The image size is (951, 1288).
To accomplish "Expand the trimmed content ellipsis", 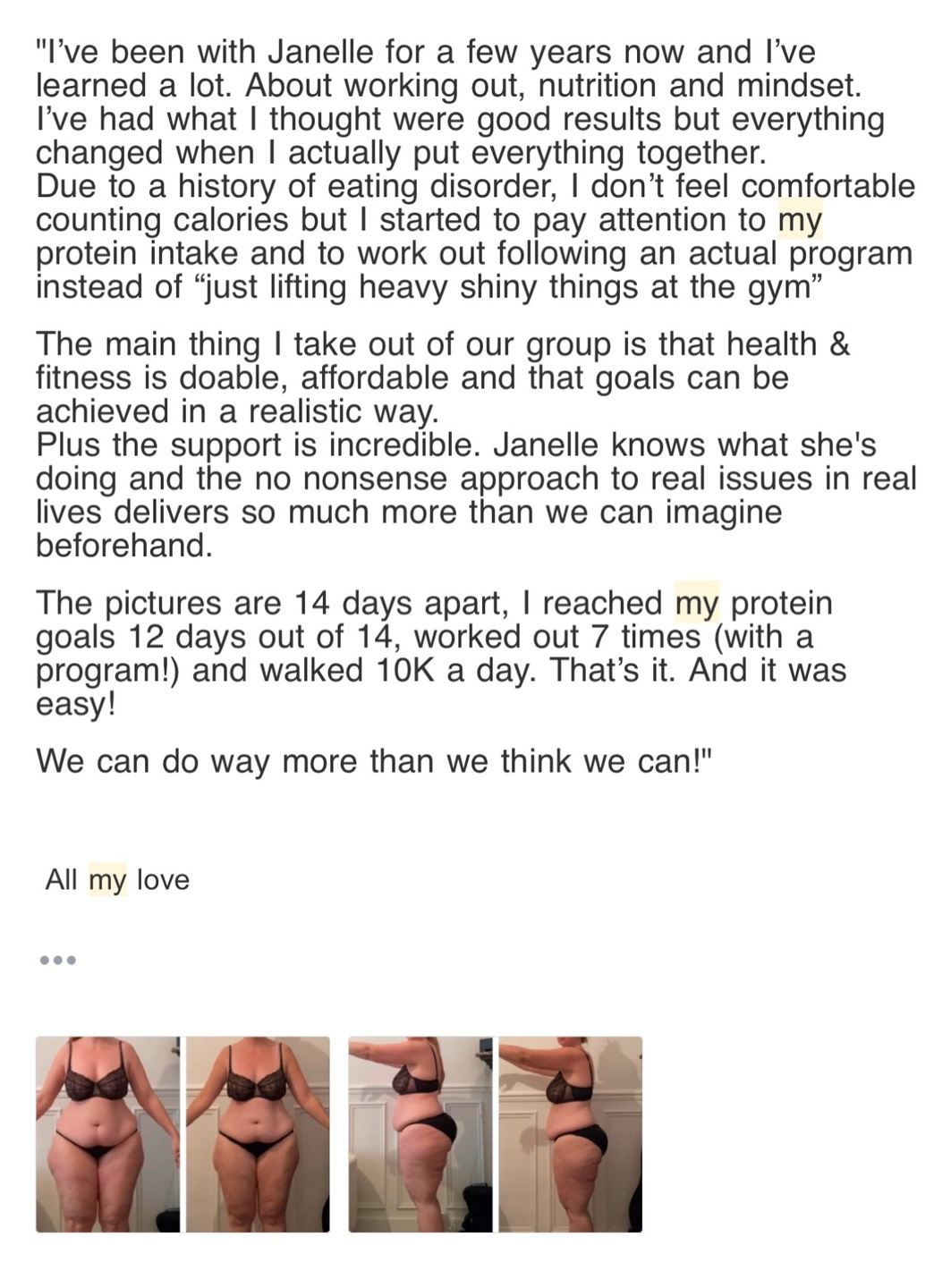I will pyautogui.click(x=58, y=960).
